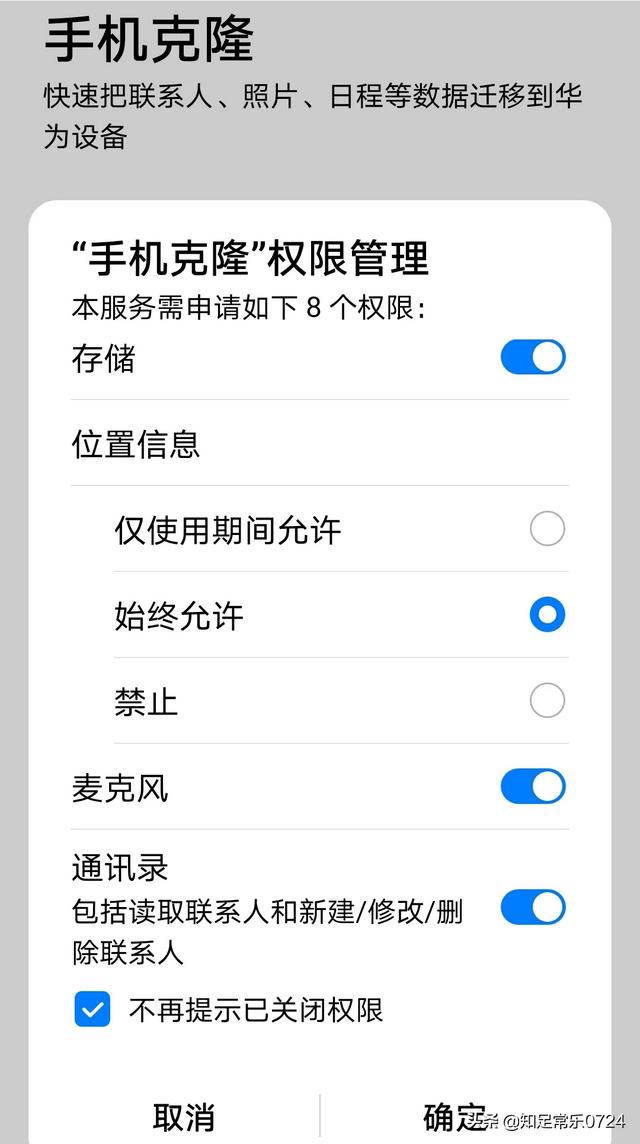The height and width of the screenshot is (1144, 640).
Task: Uncheck 不再提示已关闭权限
Action: tap(93, 1010)
